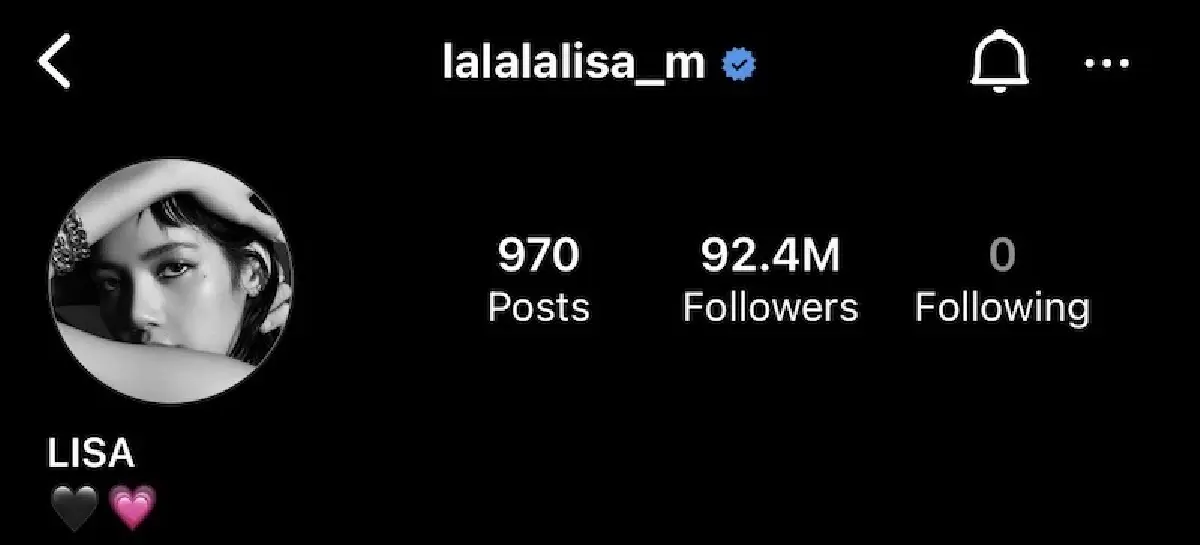View LISA's profile picture
1200x545 pixels.
170,282
